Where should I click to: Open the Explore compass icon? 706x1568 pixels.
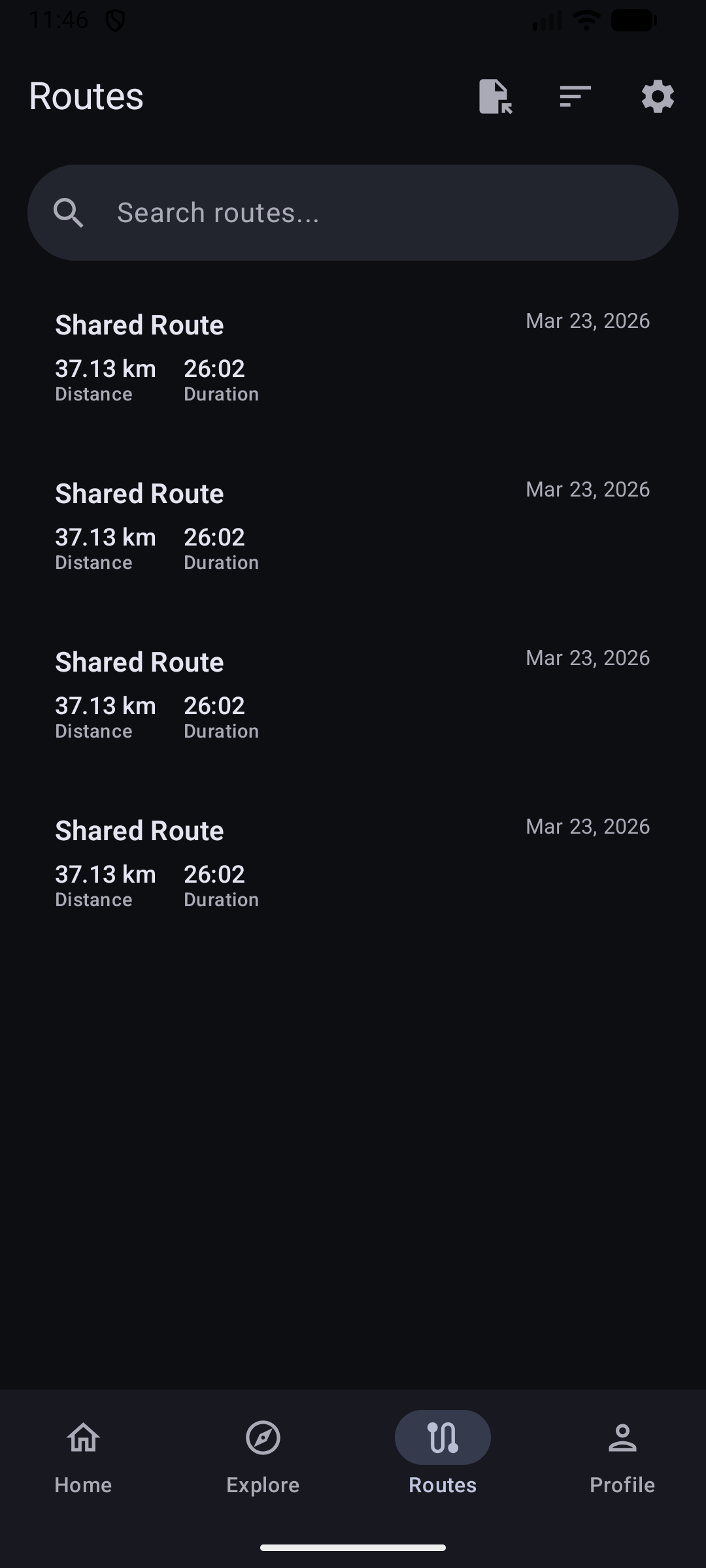(263, 1437)
